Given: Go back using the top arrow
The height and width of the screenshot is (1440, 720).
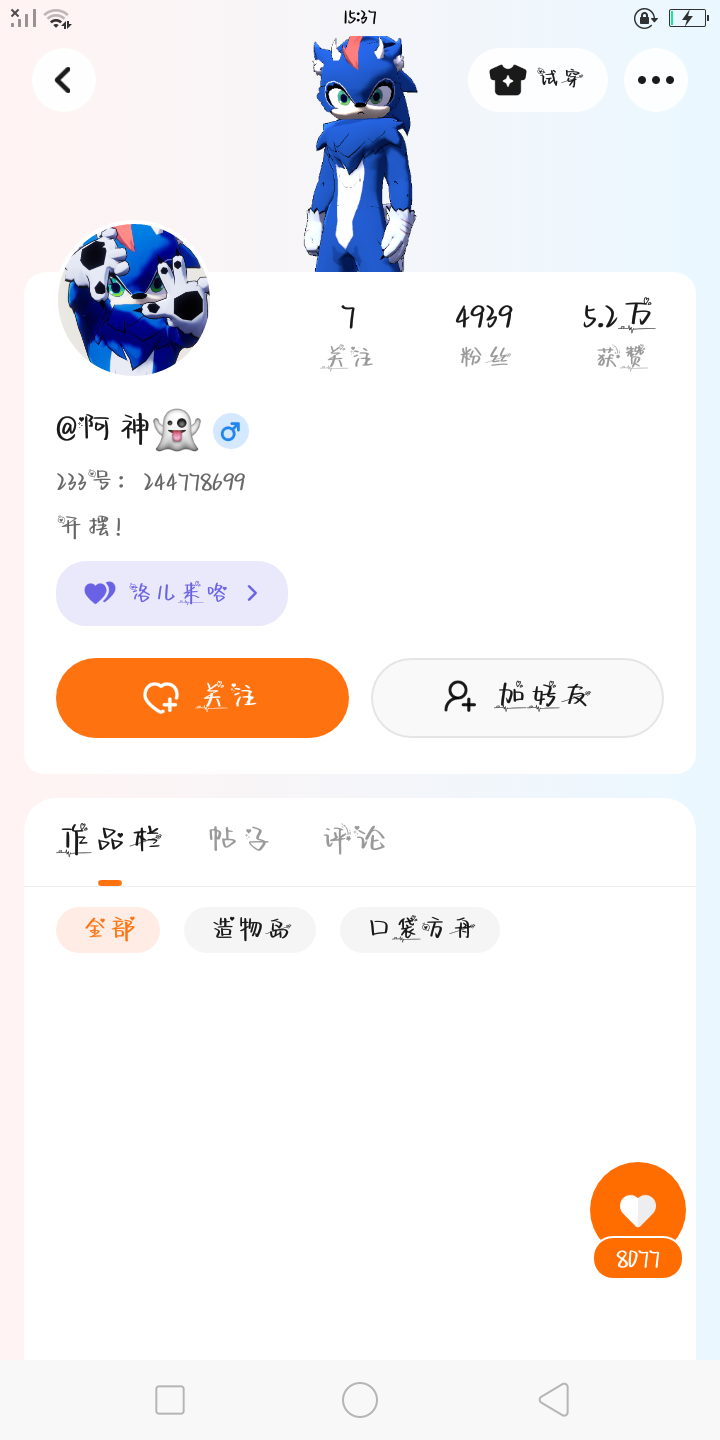Looking at the screenshot, I should [x=64, y=80].
